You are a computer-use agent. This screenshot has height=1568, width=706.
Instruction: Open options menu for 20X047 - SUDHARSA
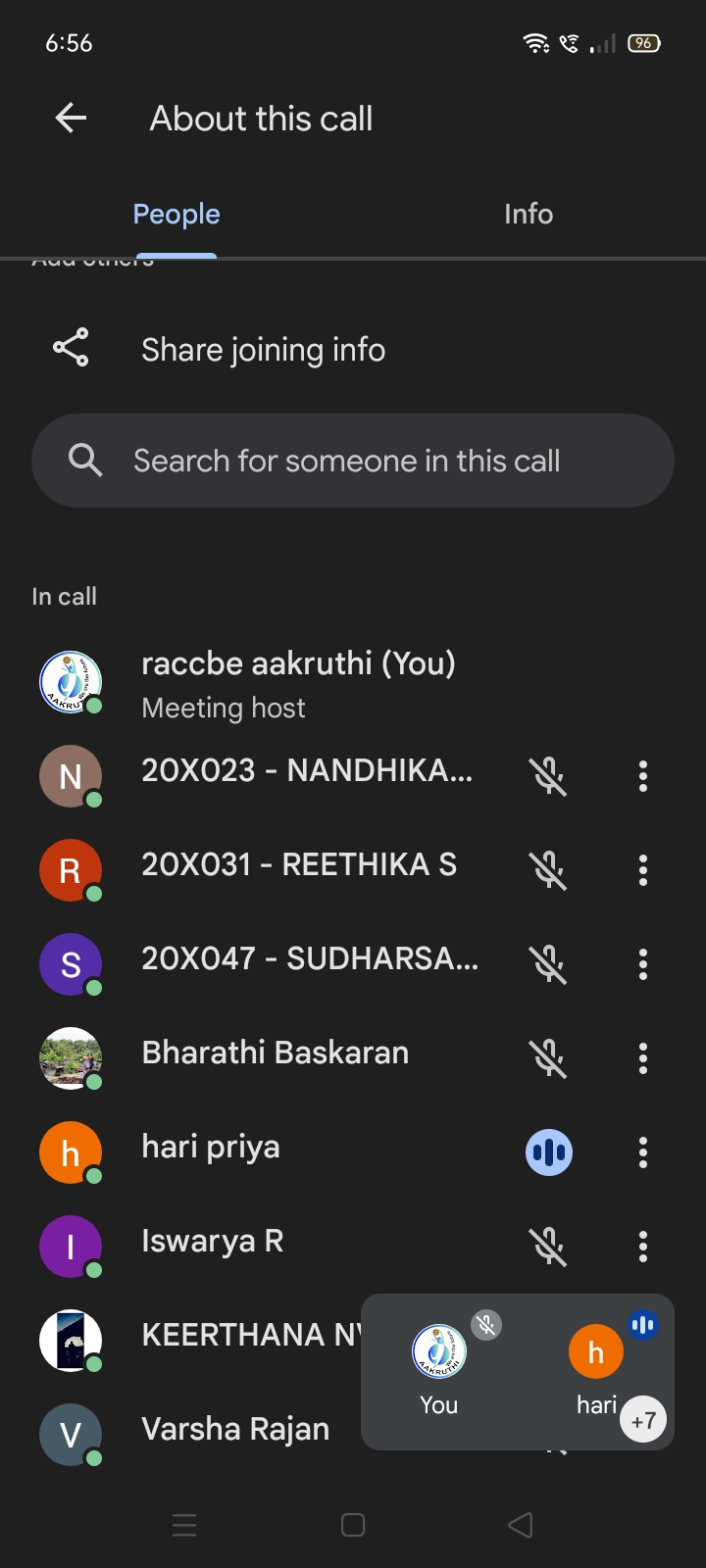click(643, 964)
